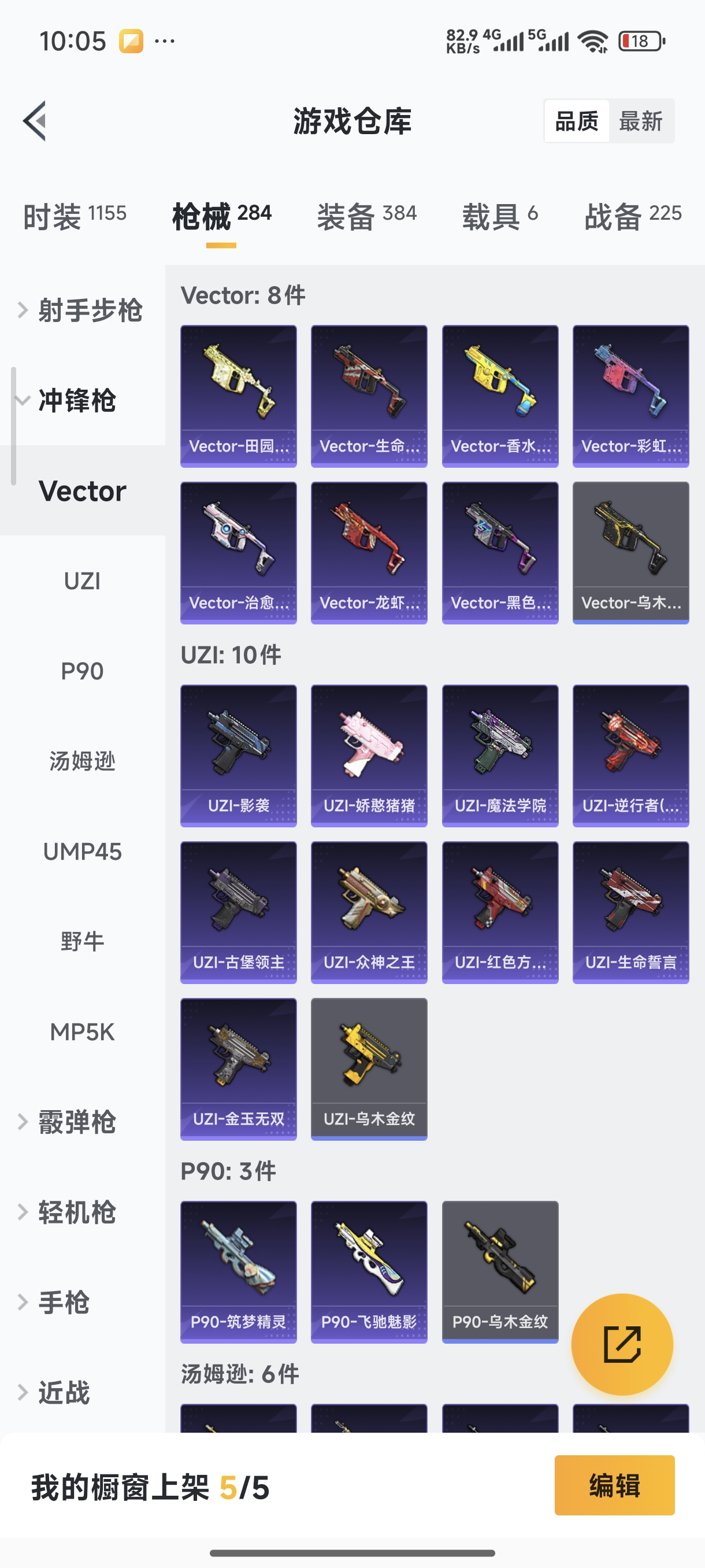The image size is (705, 1568).
Task: Sort the inventory by 最新
Action: (x=640, y=121)
